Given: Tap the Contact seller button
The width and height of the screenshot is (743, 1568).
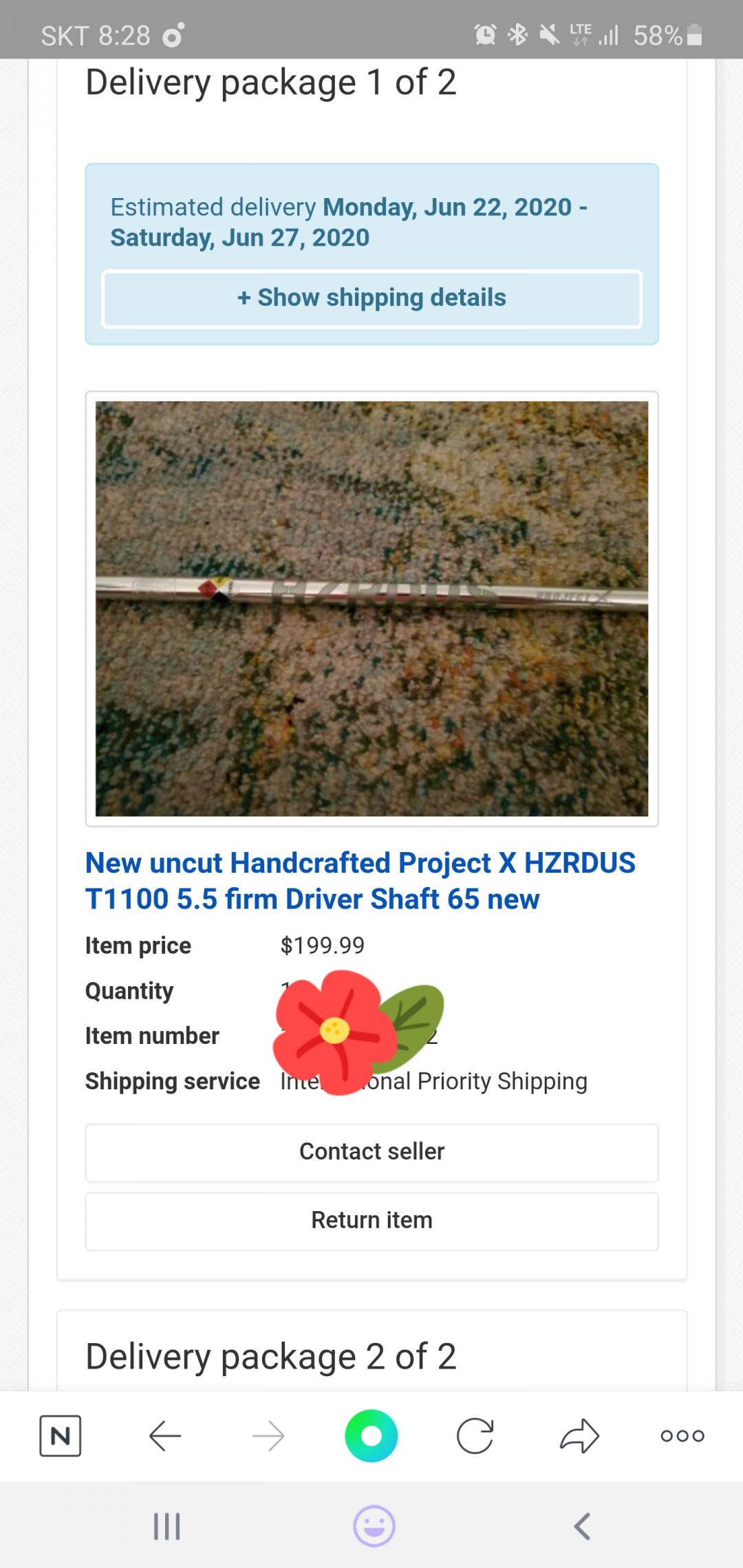Looking at the screenshot, I should click(x=371, y=1152).
